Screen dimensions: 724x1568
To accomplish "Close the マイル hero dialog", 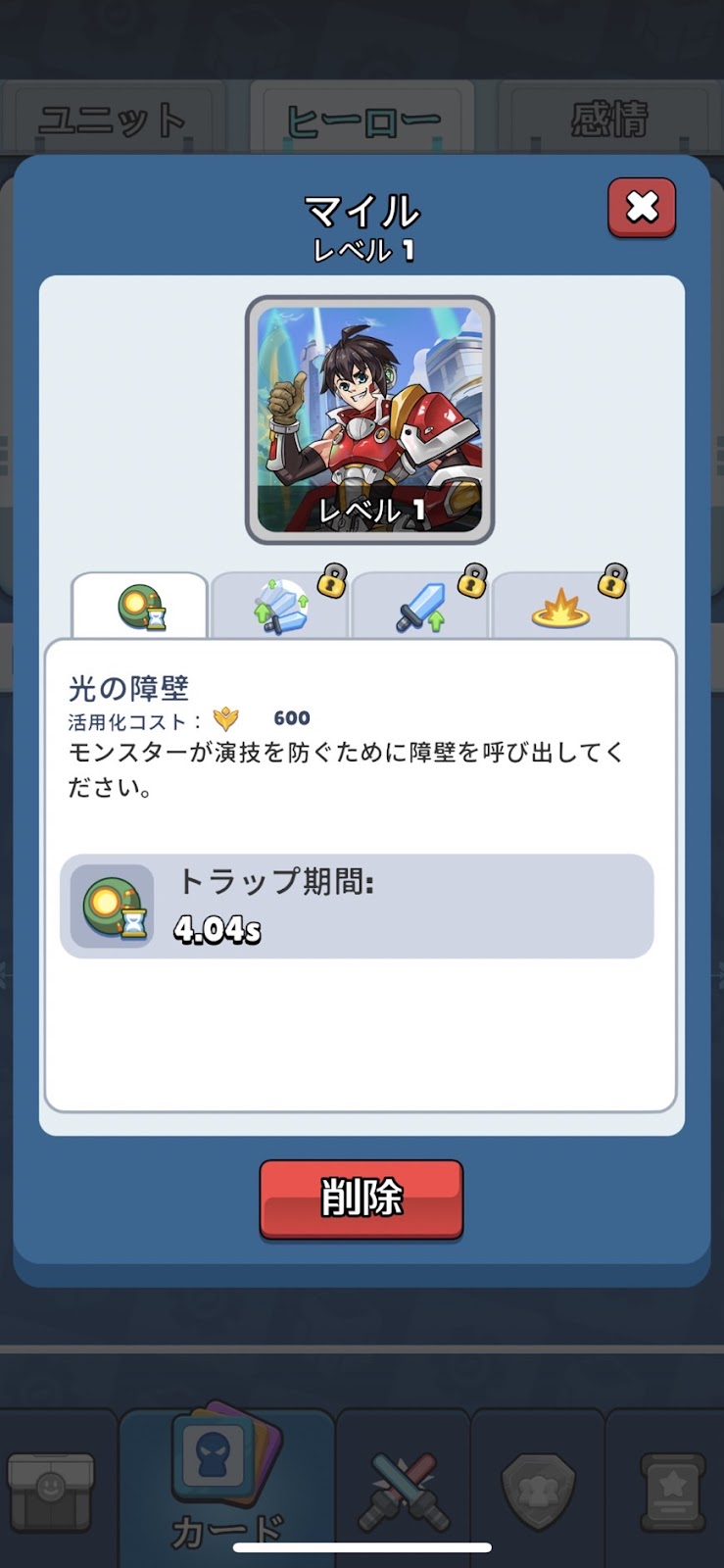I will tap(642, 207).
